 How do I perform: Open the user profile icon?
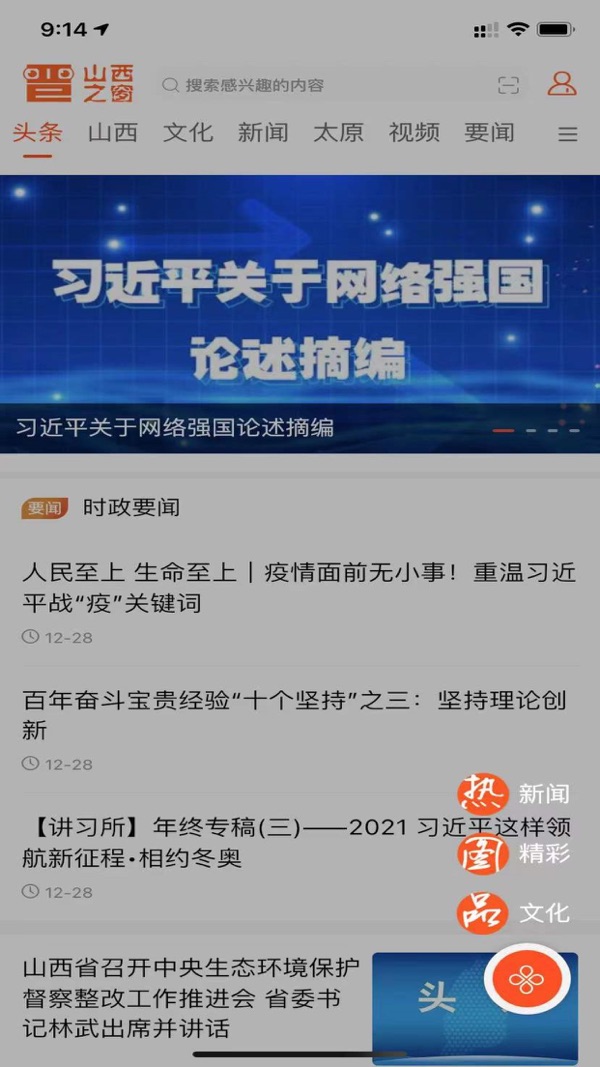click(x=562, y=84)
